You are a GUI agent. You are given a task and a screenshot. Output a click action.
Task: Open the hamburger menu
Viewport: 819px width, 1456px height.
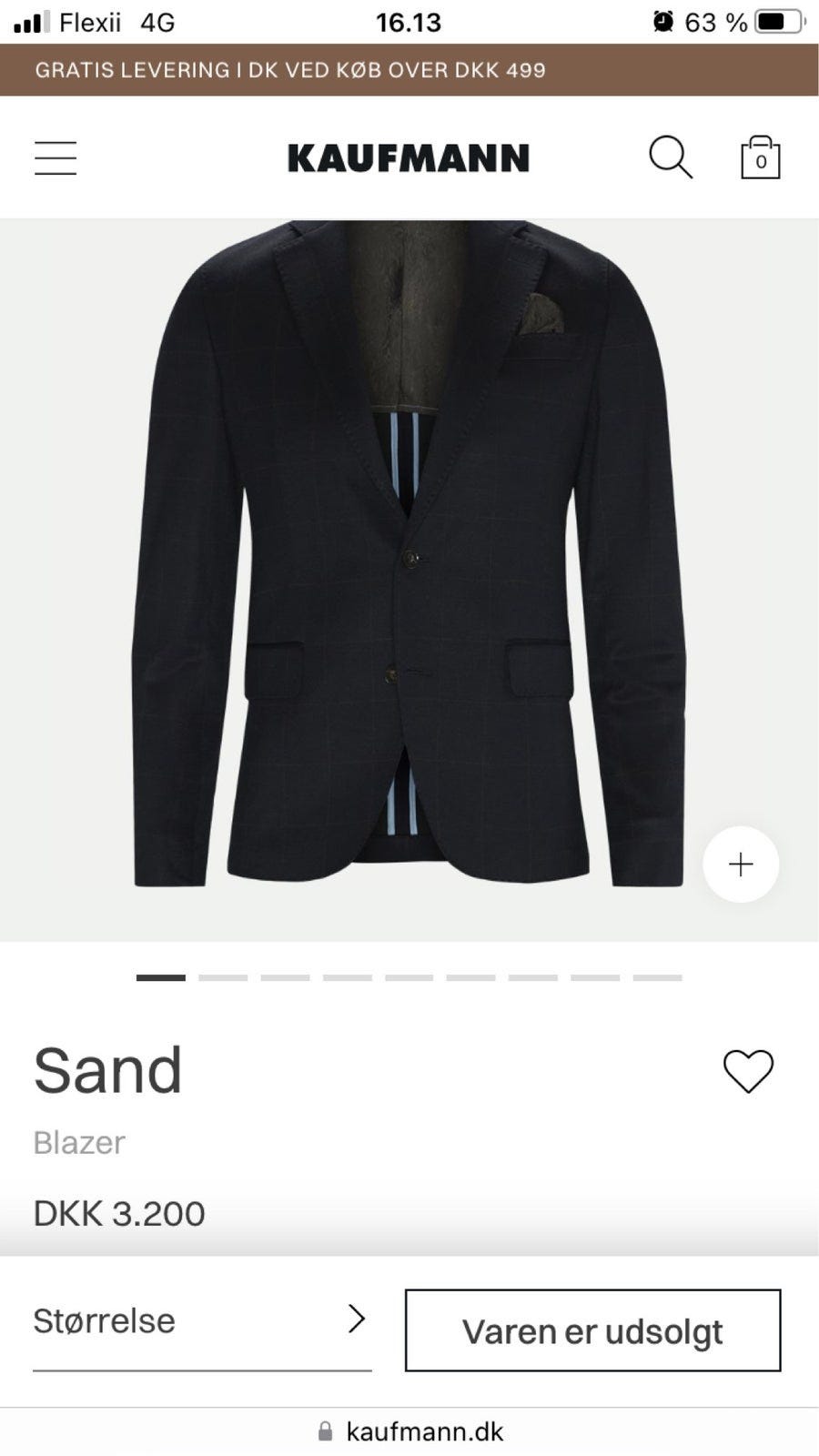click(56, 157)
